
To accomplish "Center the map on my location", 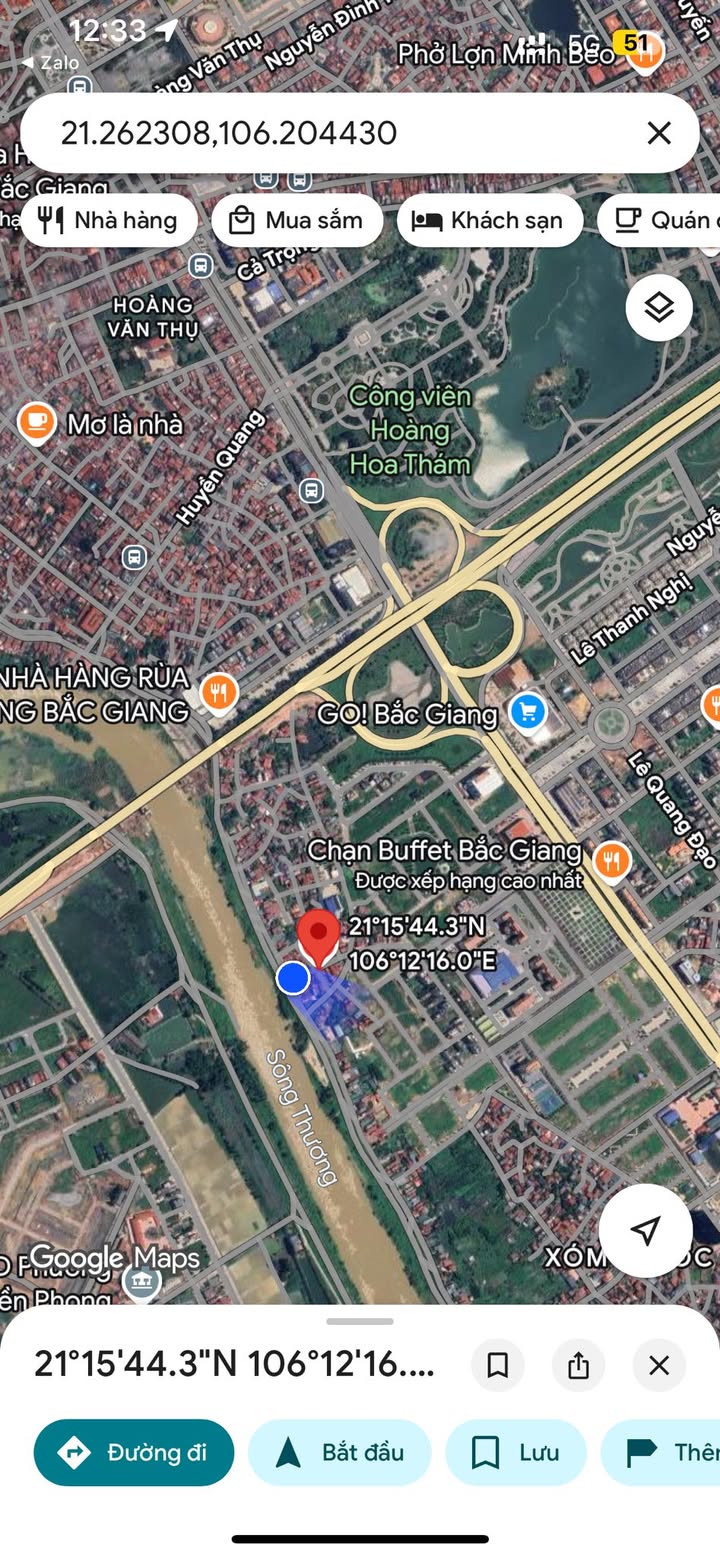I will pos(645,1230).
